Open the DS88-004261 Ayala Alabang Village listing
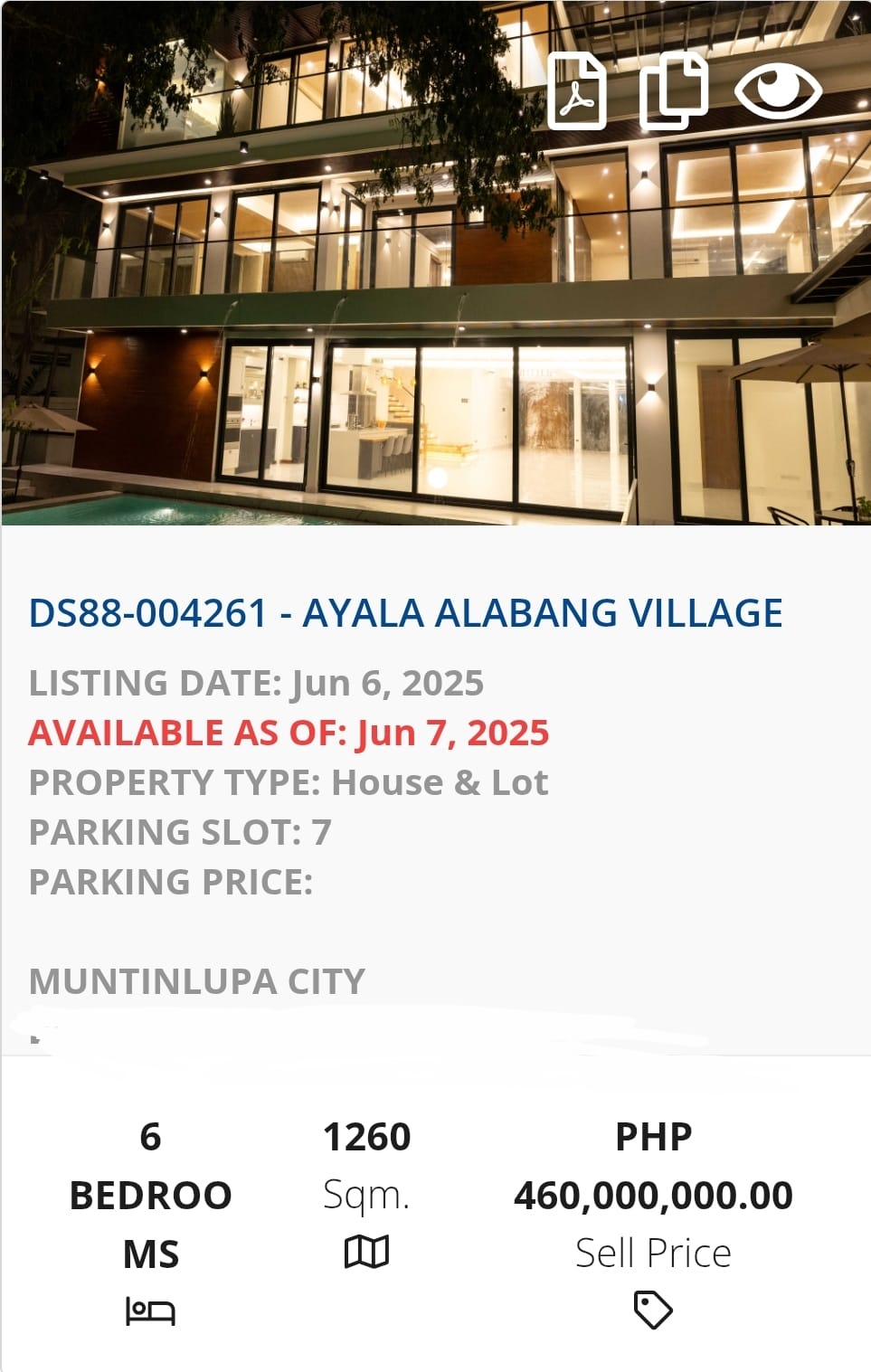The image size is (871, 1372). (405, 613)
